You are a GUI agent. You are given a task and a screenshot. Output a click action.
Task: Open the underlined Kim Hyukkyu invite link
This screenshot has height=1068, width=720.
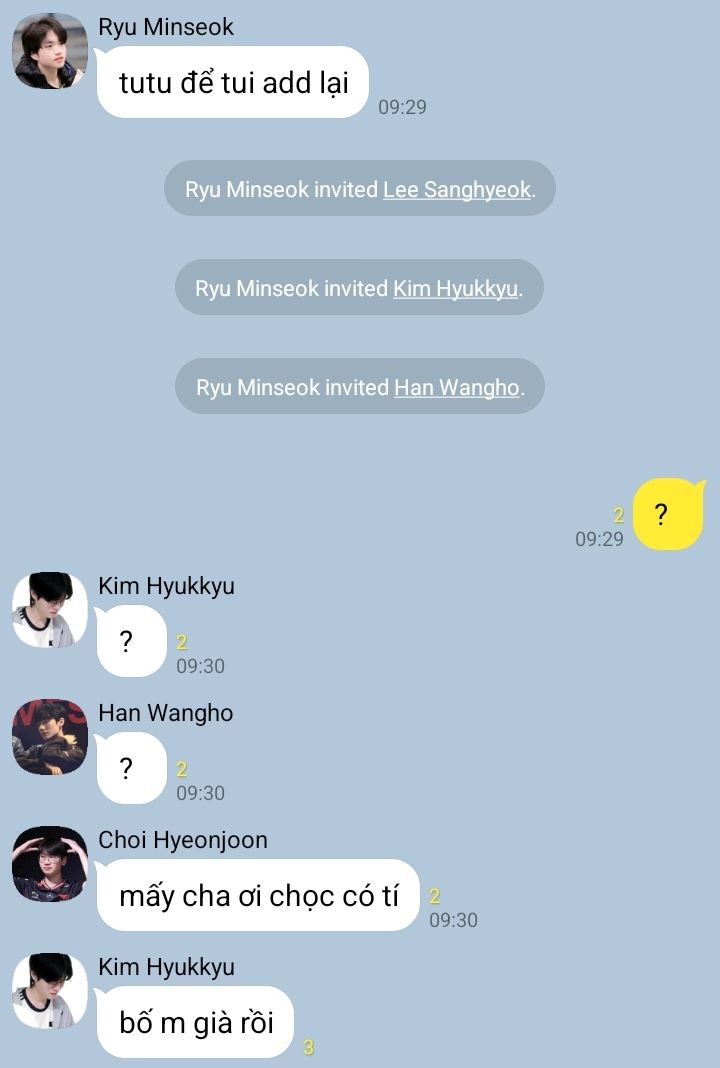point(455,288)
